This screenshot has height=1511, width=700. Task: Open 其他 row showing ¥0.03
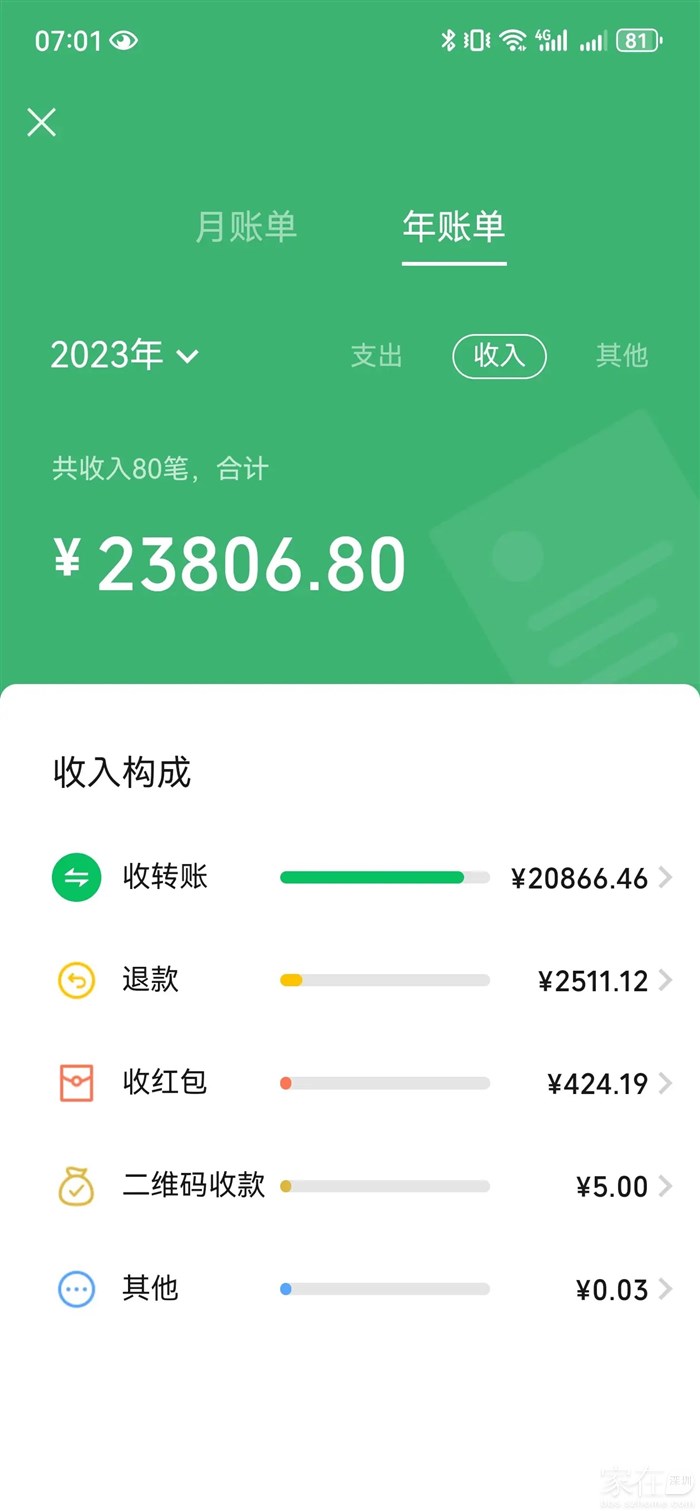360,1289
